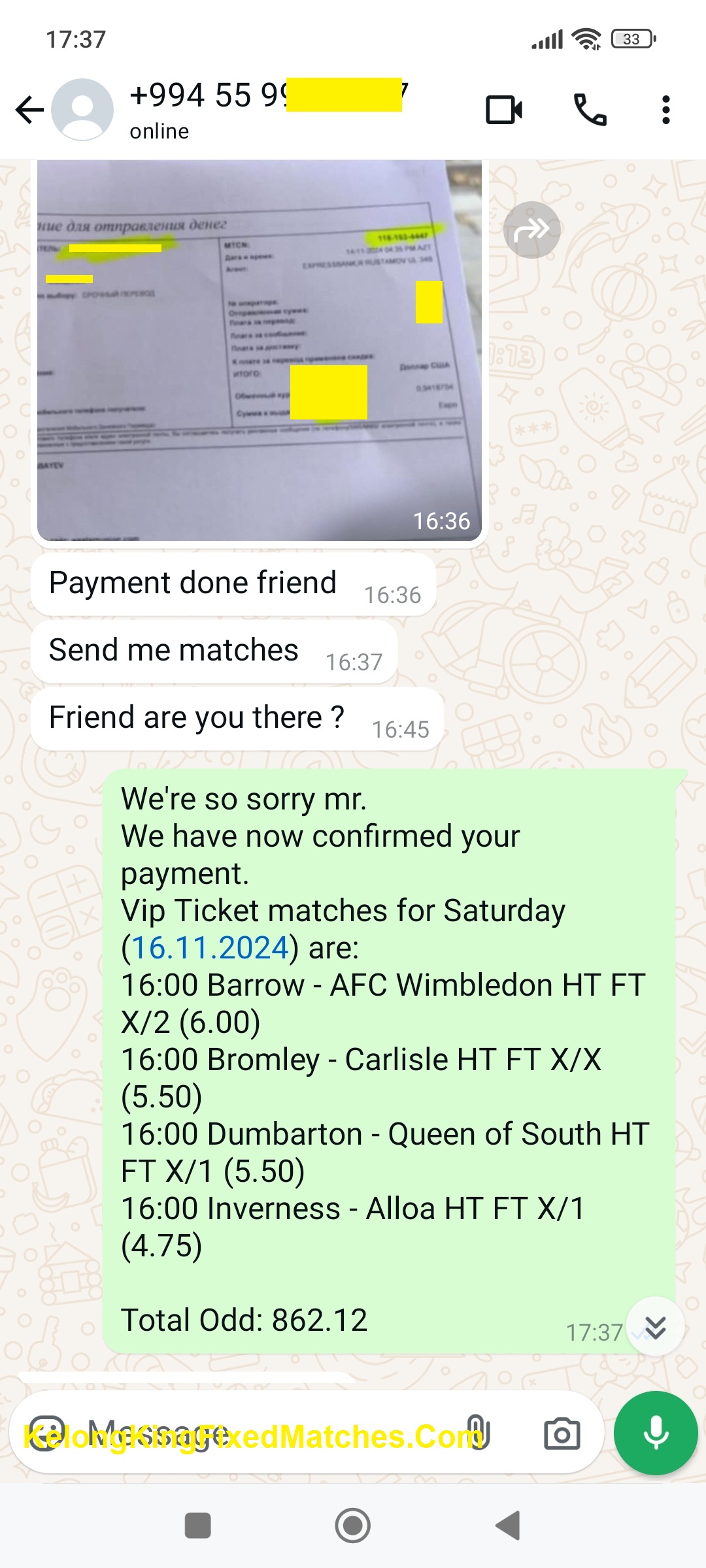Open the contact's profile picture
The height and width of the screenshot is (1568, 706).
[82, 110]
